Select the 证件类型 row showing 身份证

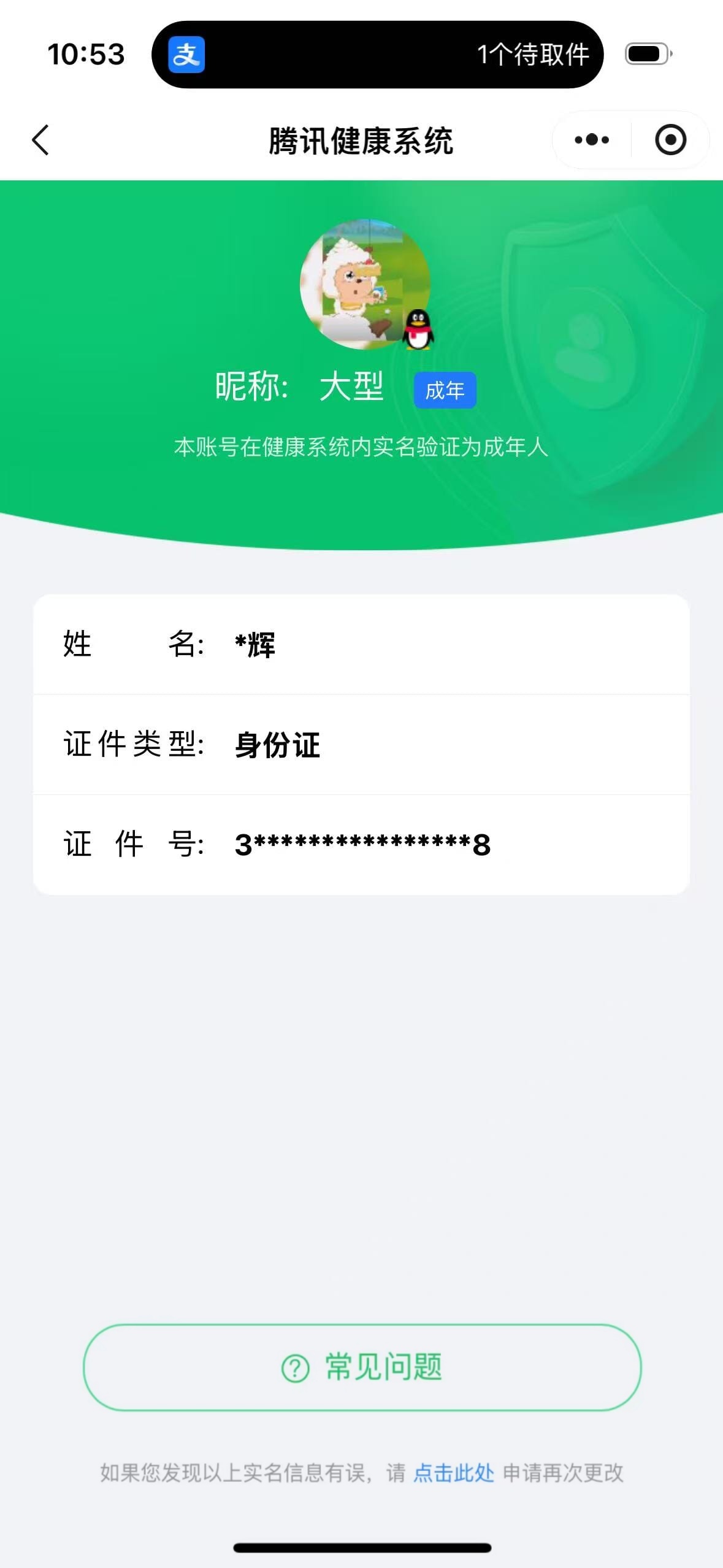pos(362,745)
